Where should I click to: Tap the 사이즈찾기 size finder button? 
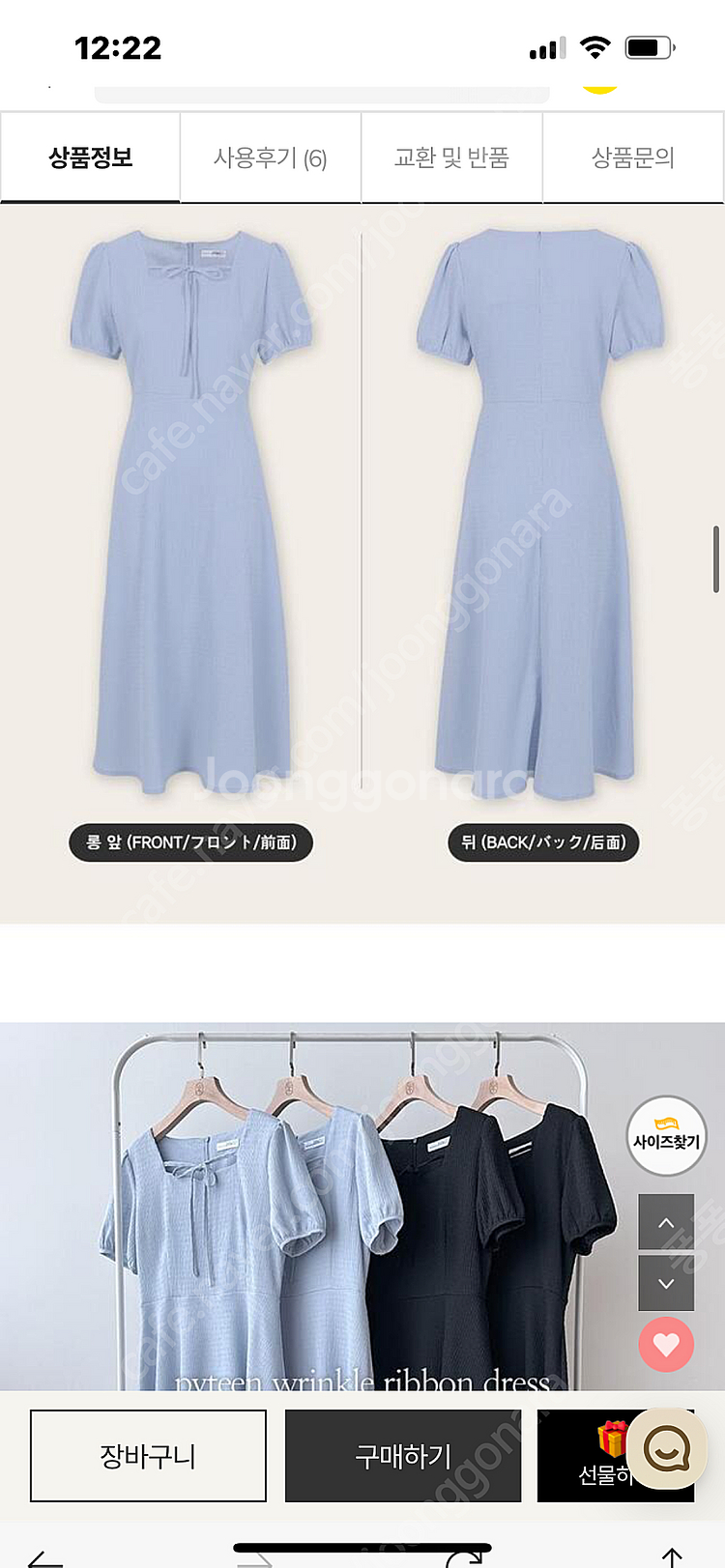click(666, 1136)
